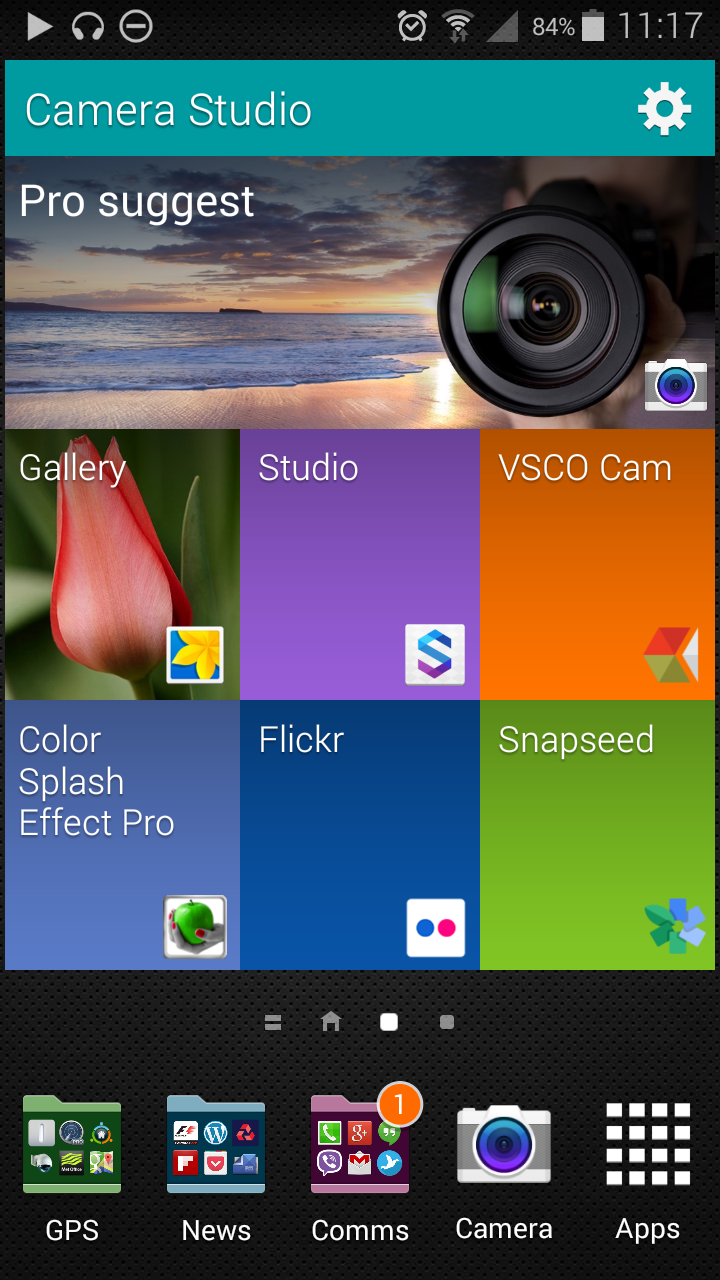
Task: Launch VSCO Cam from the widget
Action: (x=598, y=565)
